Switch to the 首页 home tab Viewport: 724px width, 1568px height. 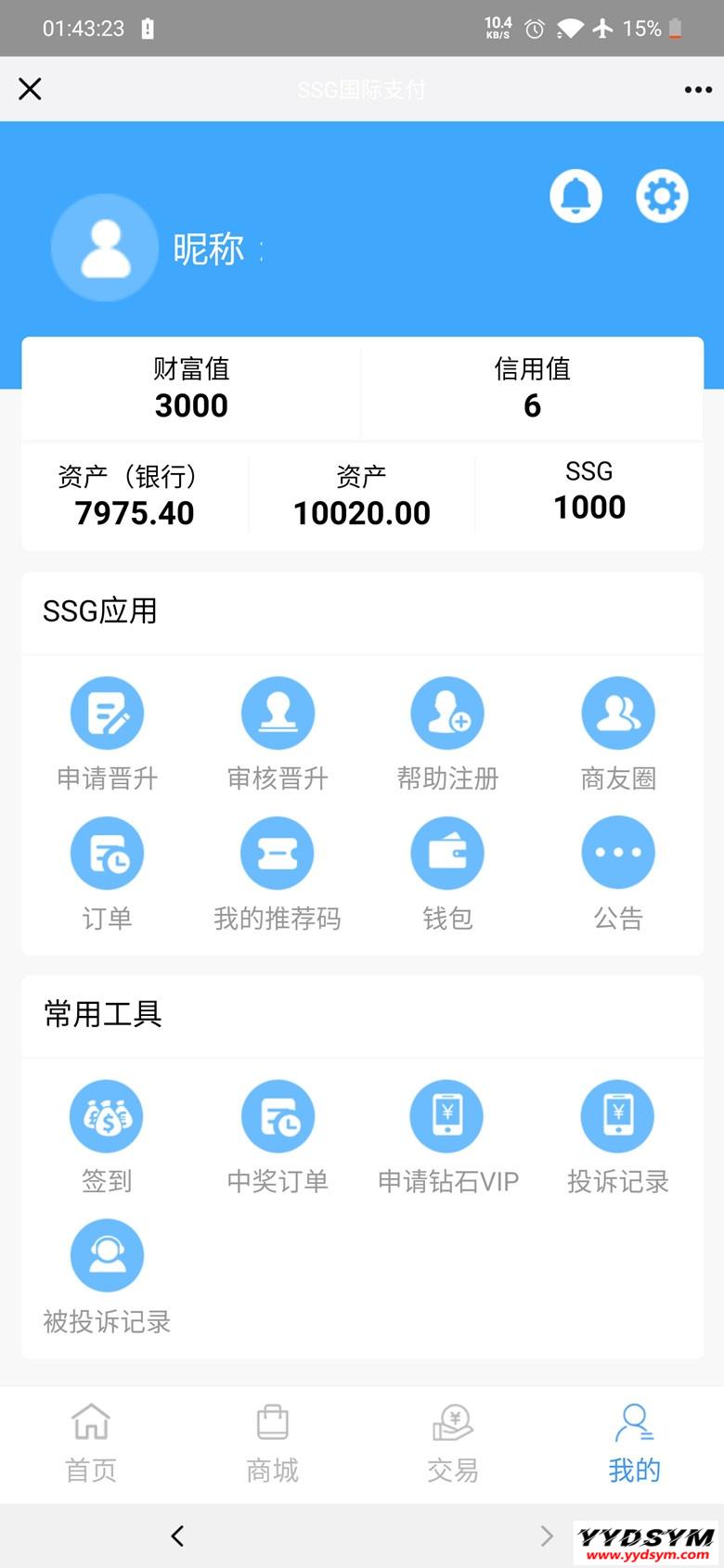click(x=91, y=1443)
